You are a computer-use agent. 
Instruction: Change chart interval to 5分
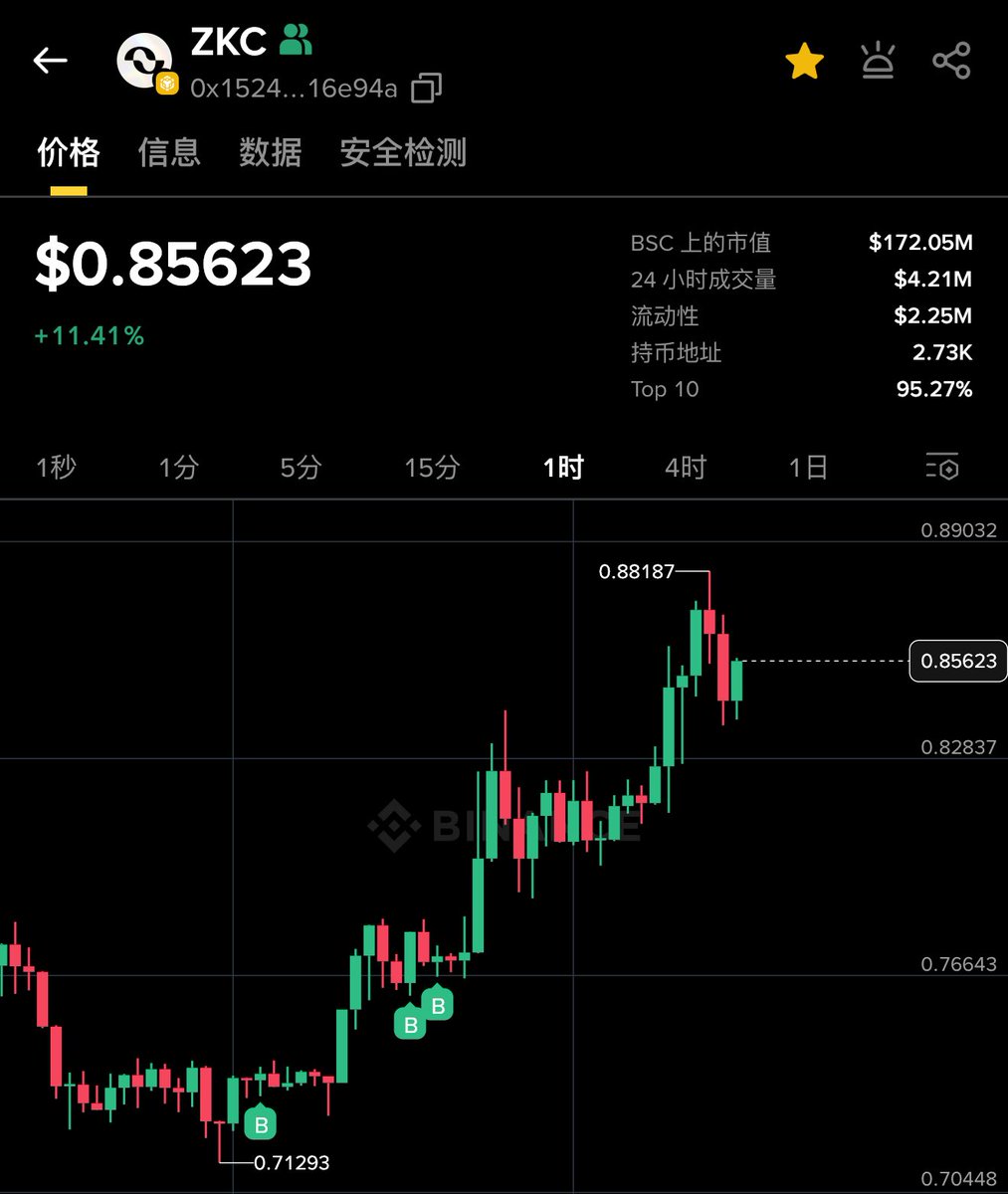click(301, 467)
